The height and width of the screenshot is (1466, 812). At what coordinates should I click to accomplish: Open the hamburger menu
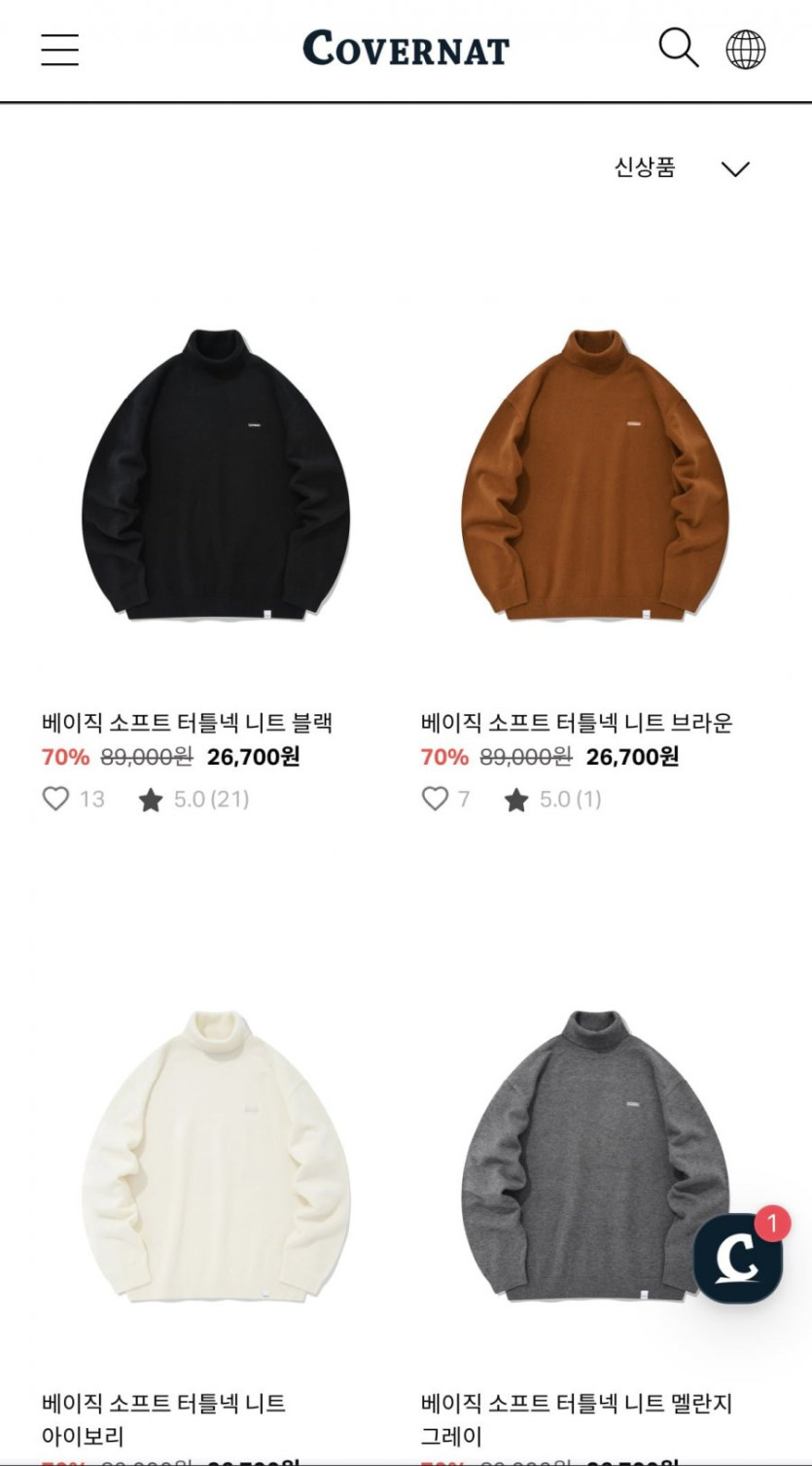[x=59, y=50]
